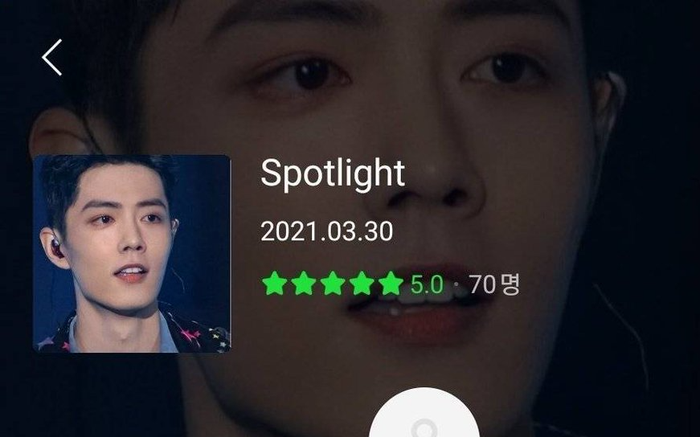Tap the white circular button at the bottom
The image size is (700, 437).
423,420
